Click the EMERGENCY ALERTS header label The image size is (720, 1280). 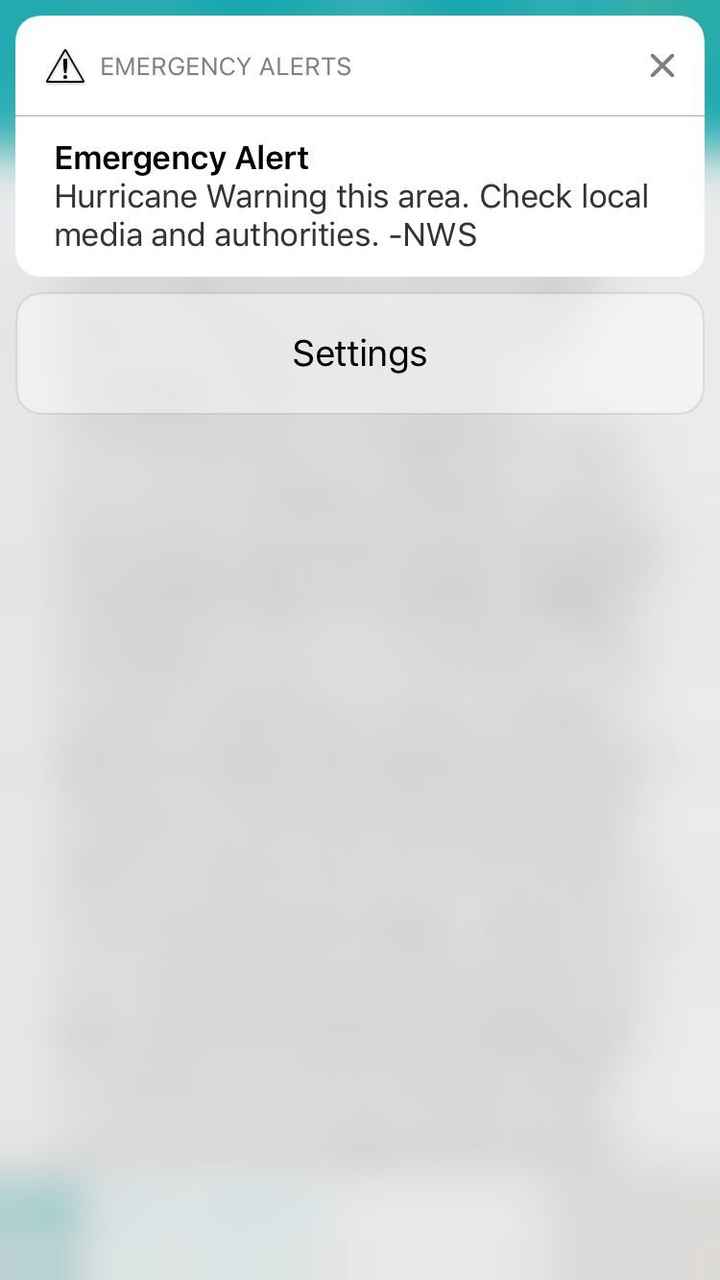click(226, 66)
